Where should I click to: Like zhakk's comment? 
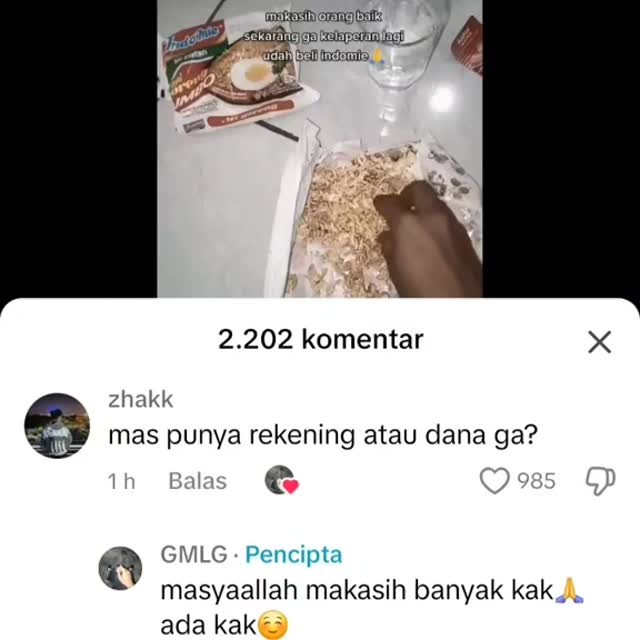tap(495, 481)
